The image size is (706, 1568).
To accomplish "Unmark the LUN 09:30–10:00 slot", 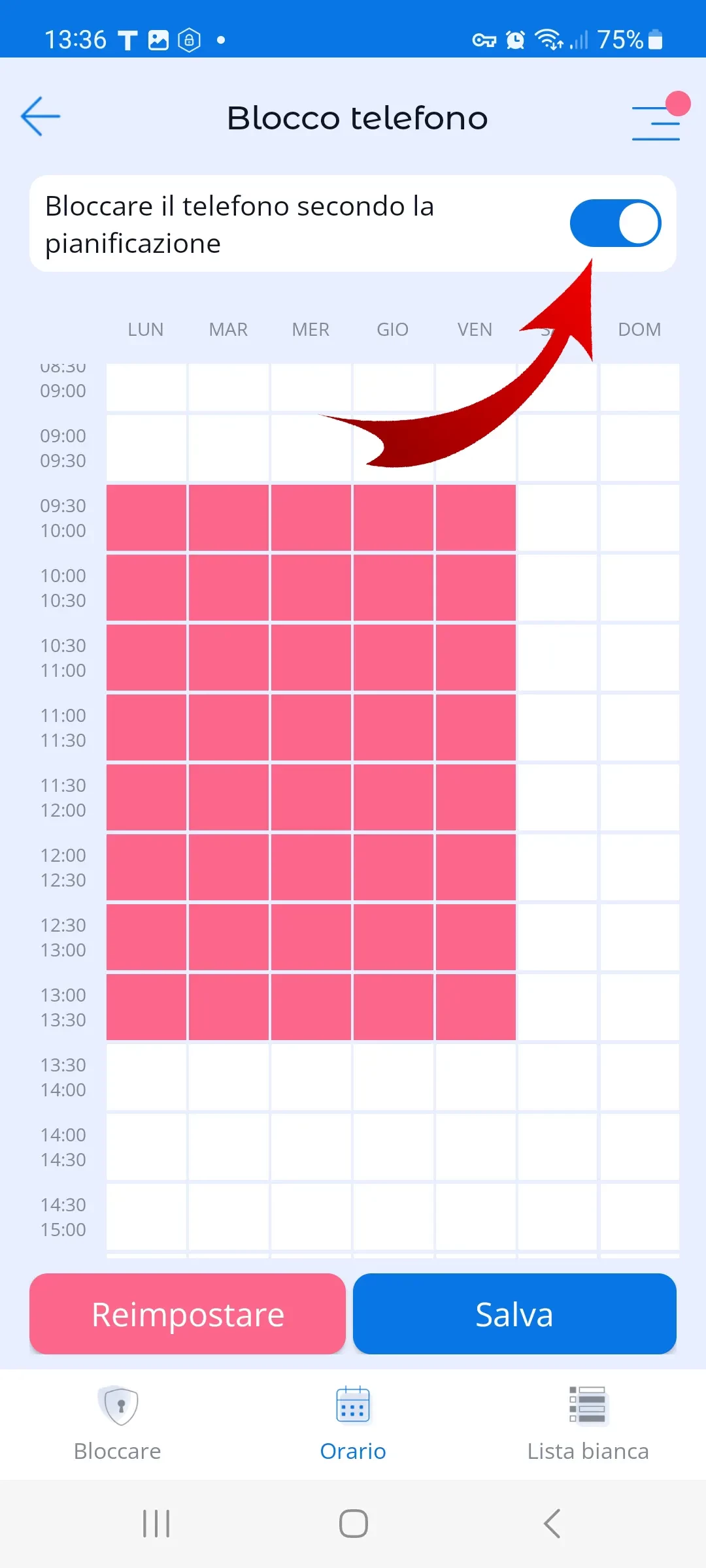I will click(x=146, y=517).
